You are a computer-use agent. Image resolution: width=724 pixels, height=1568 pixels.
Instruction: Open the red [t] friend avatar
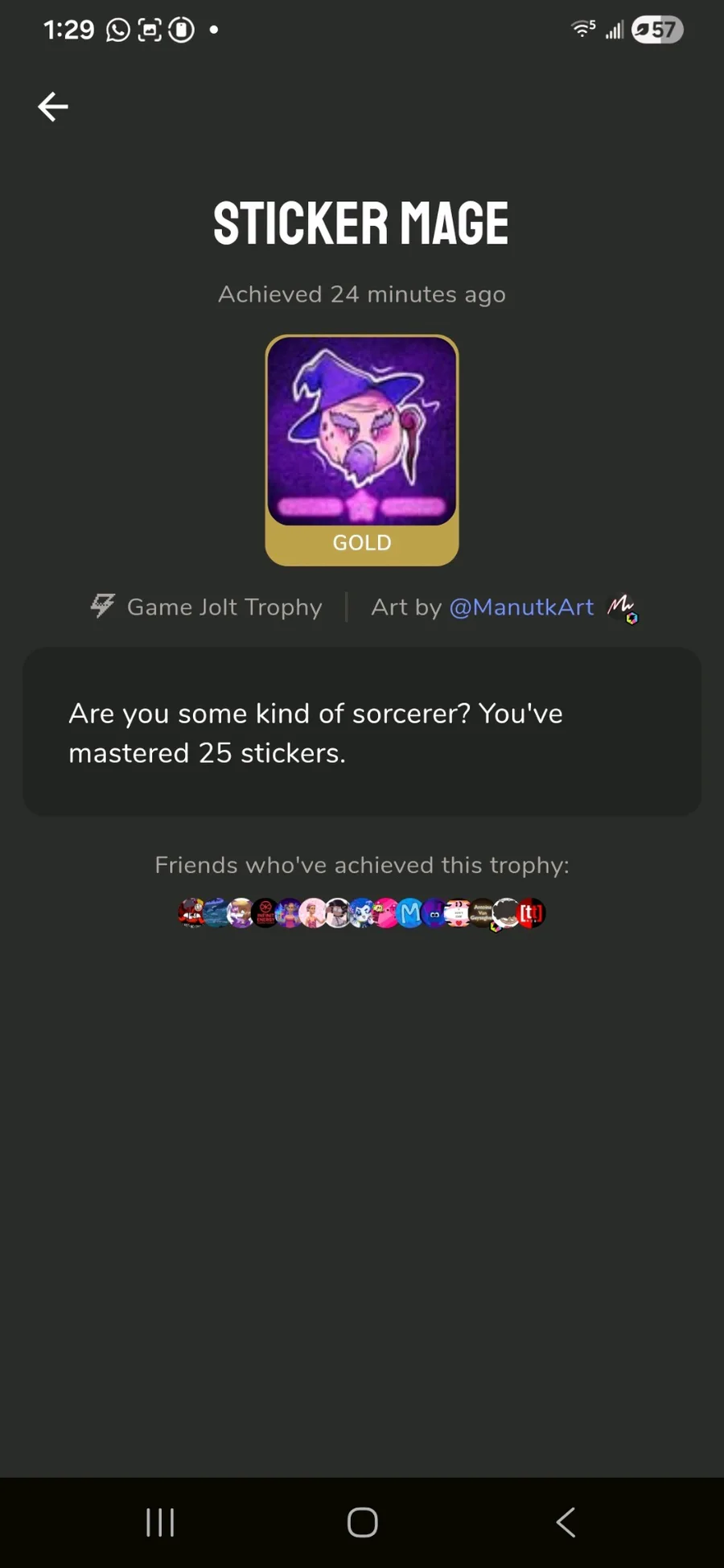click(x=532, y=912)
